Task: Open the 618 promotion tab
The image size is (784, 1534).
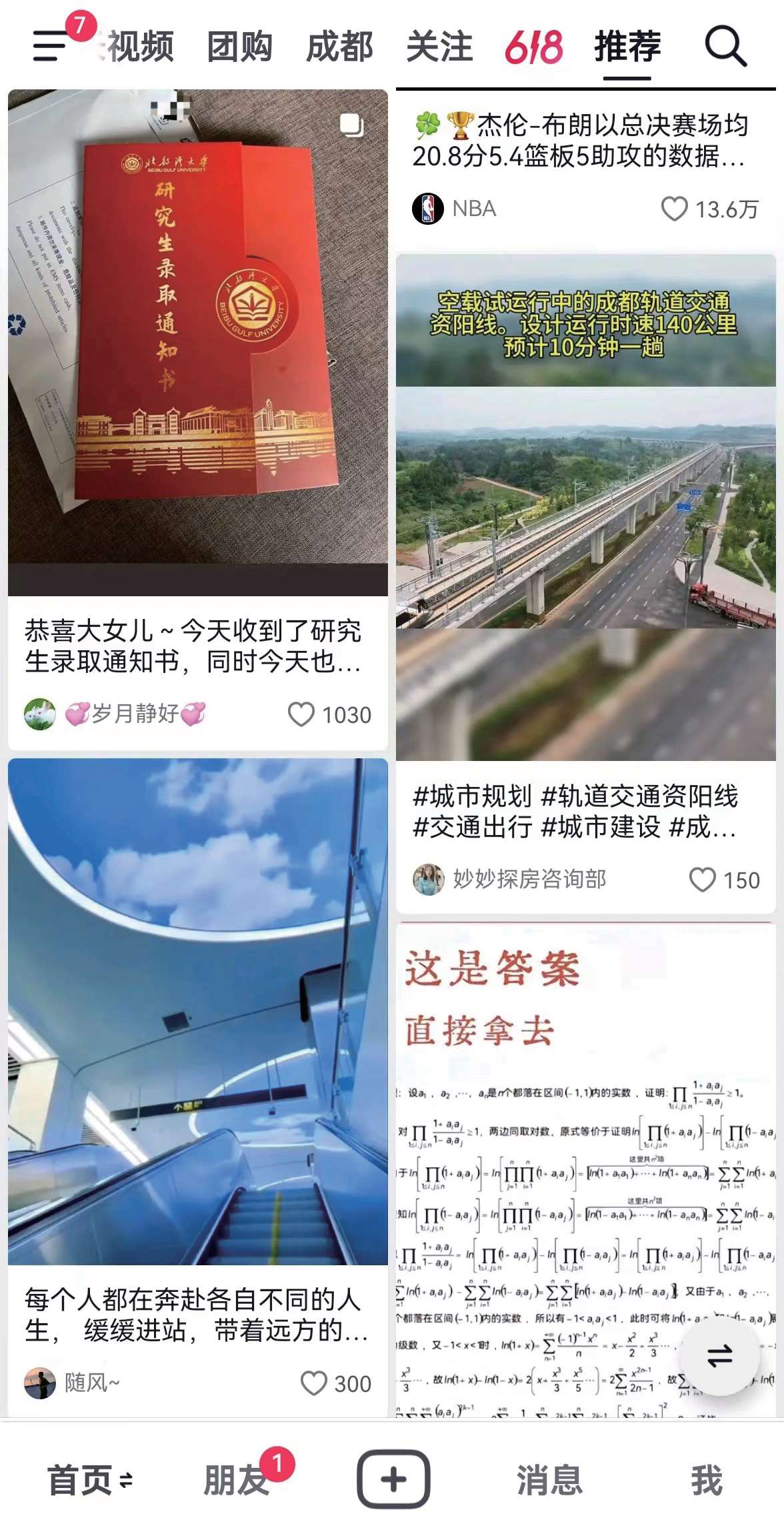Action: pos(533,47)
